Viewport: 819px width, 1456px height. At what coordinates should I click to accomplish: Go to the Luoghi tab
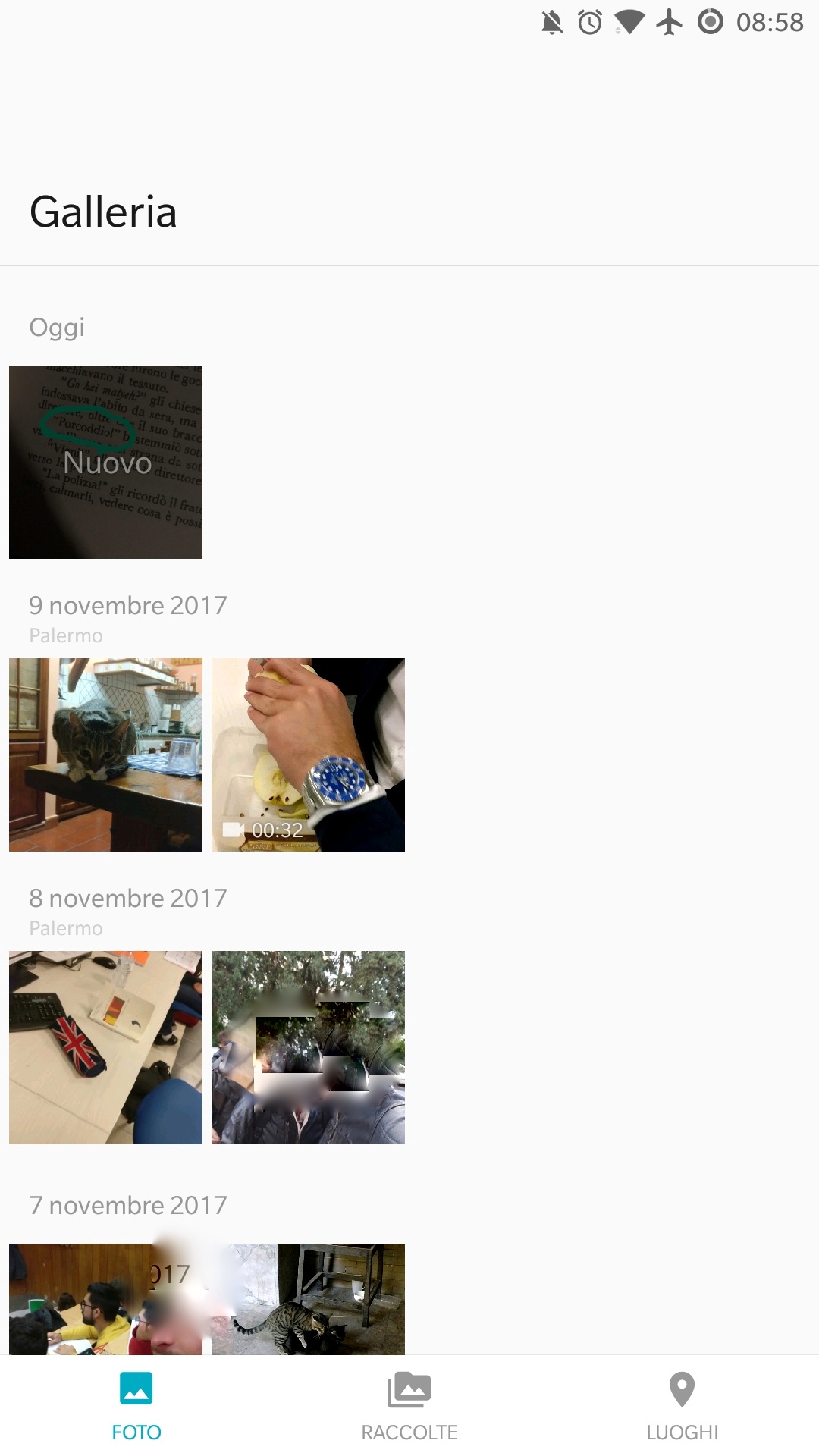682,1406
